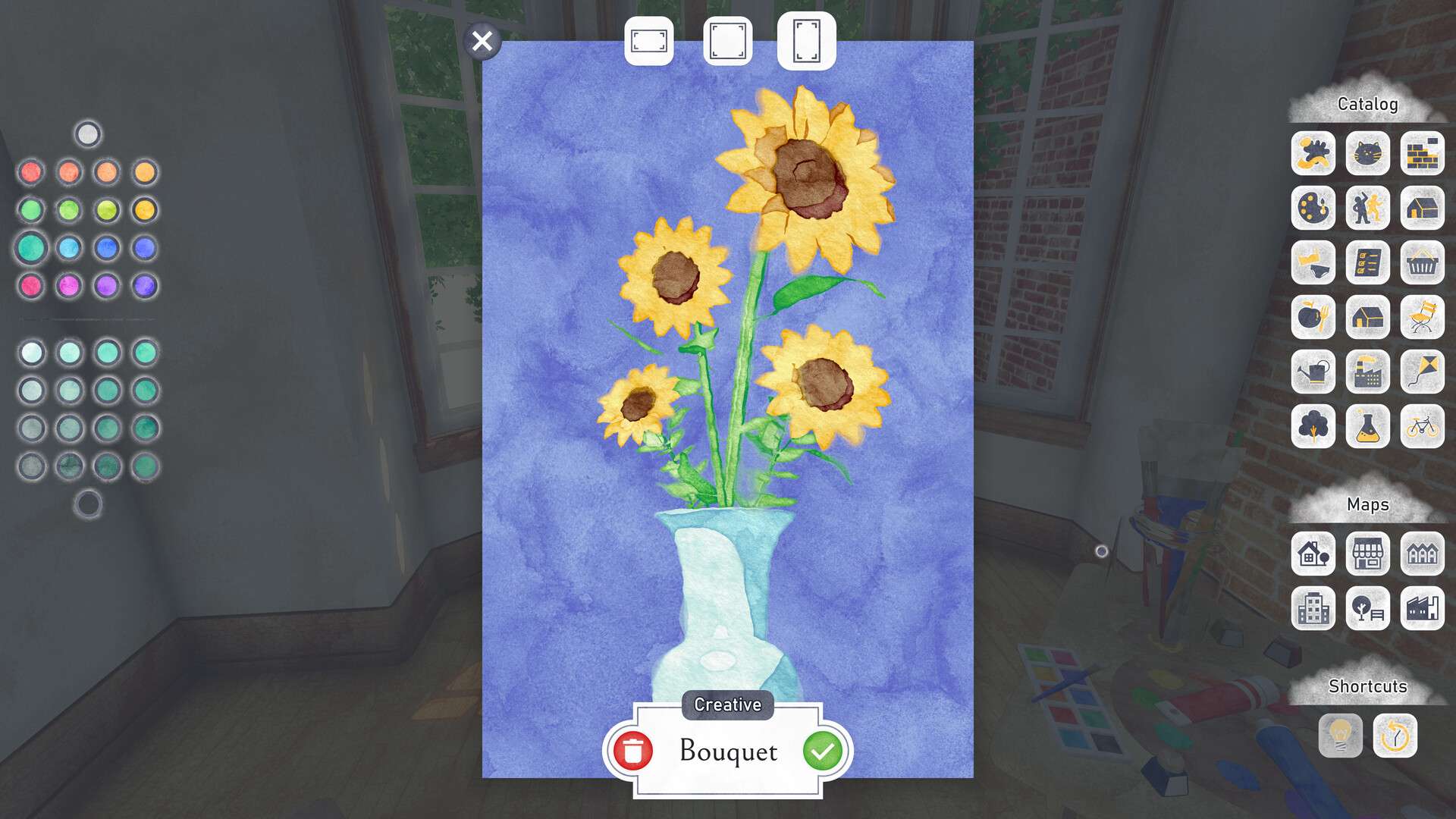This screenshot has height=819, width=1456.
Task: Confirm the Bouquet painting with the checkmark
Action: [x=822, y=751]
